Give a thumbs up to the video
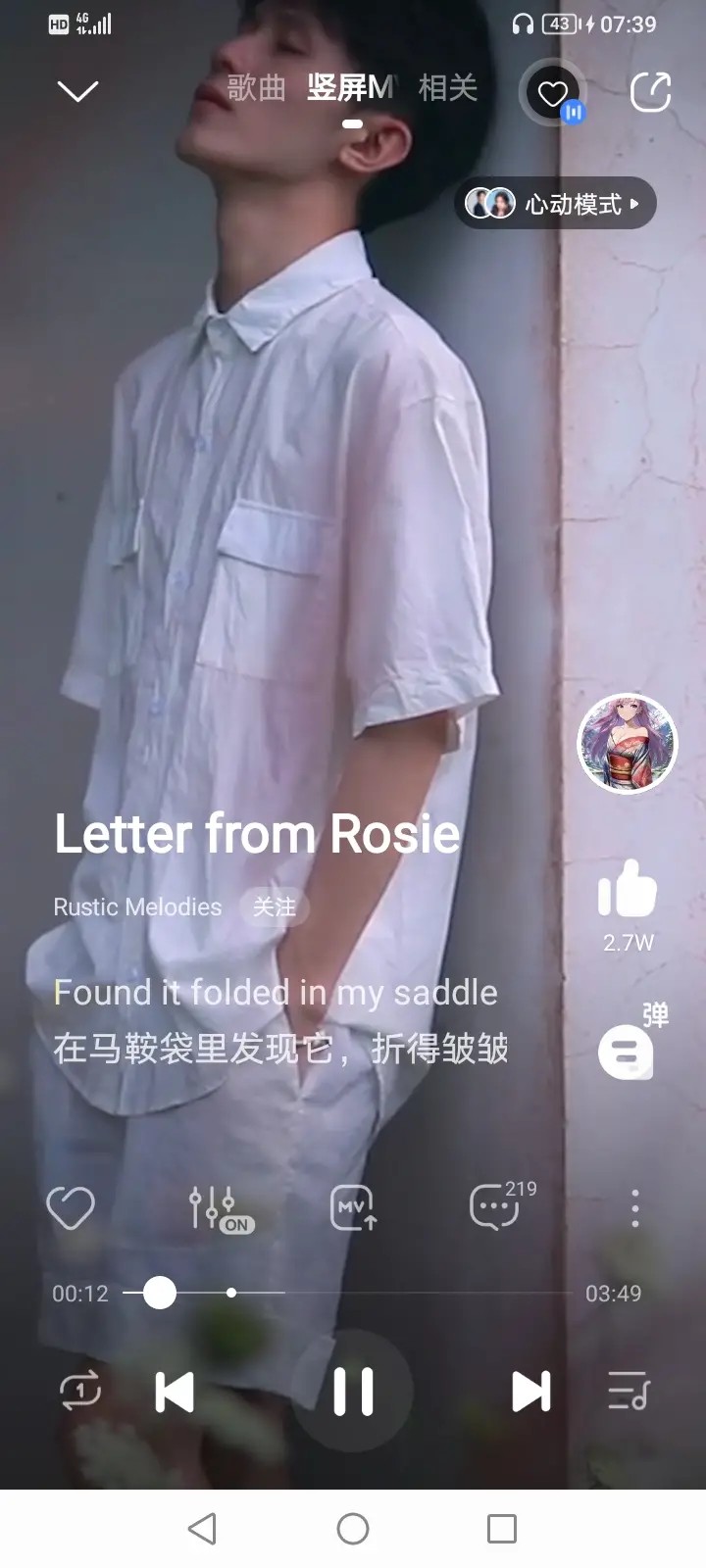This screenshot has width=706, height=1568. click(x=628, y=890)
